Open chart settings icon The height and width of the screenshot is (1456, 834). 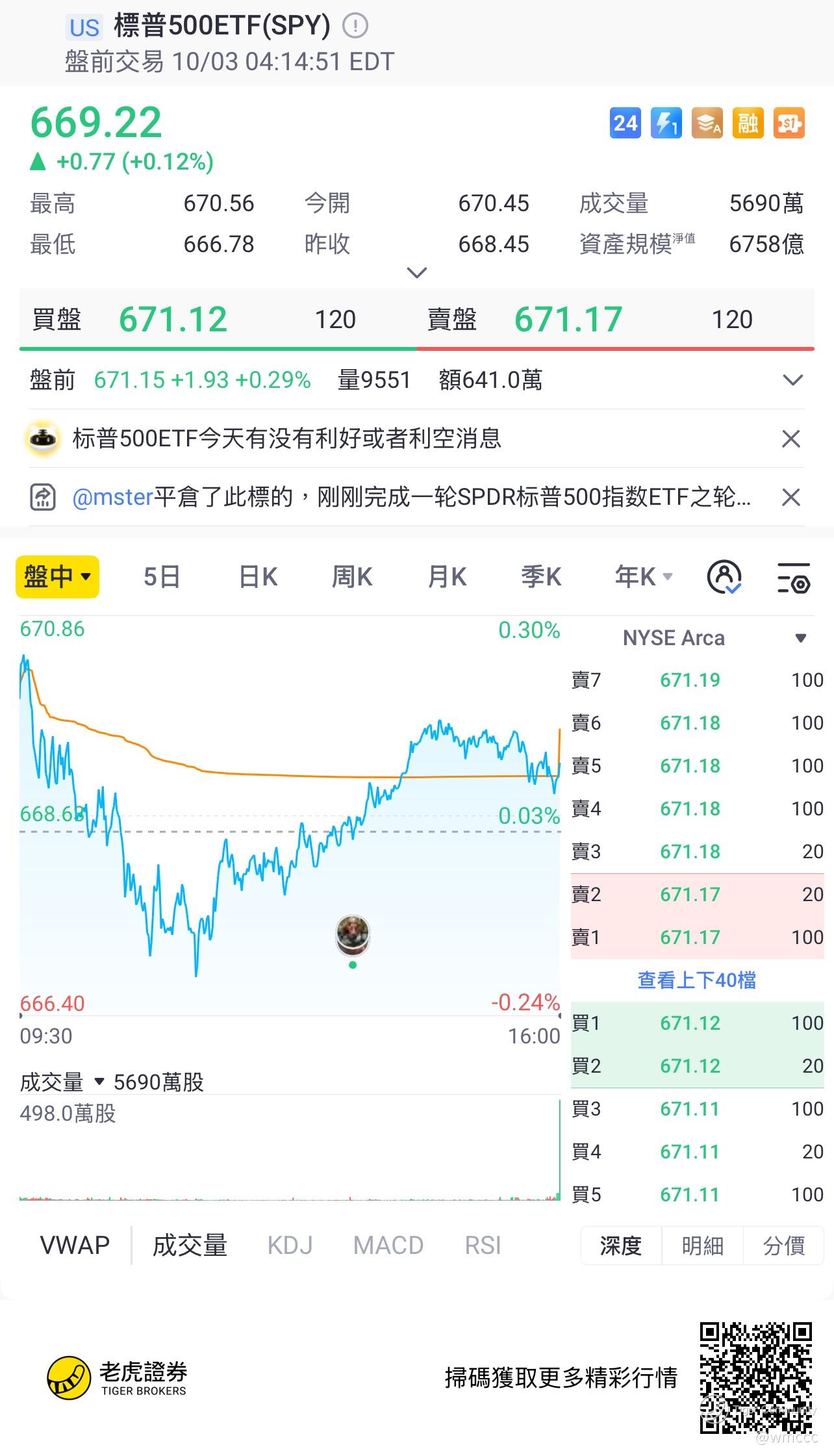coord(793,578)
